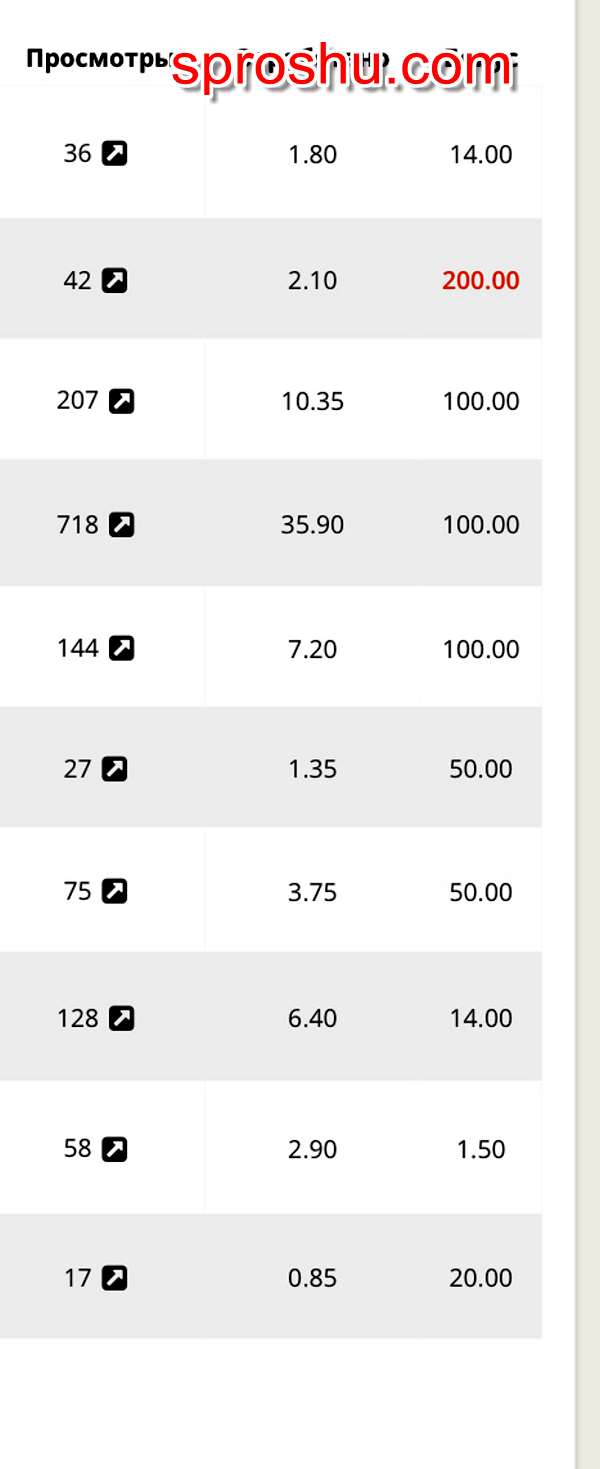Image resolution: width=600 pixels, height=1469 pixels.
Task: Open the link icon next to 718
Action: (x=121, y=525)
